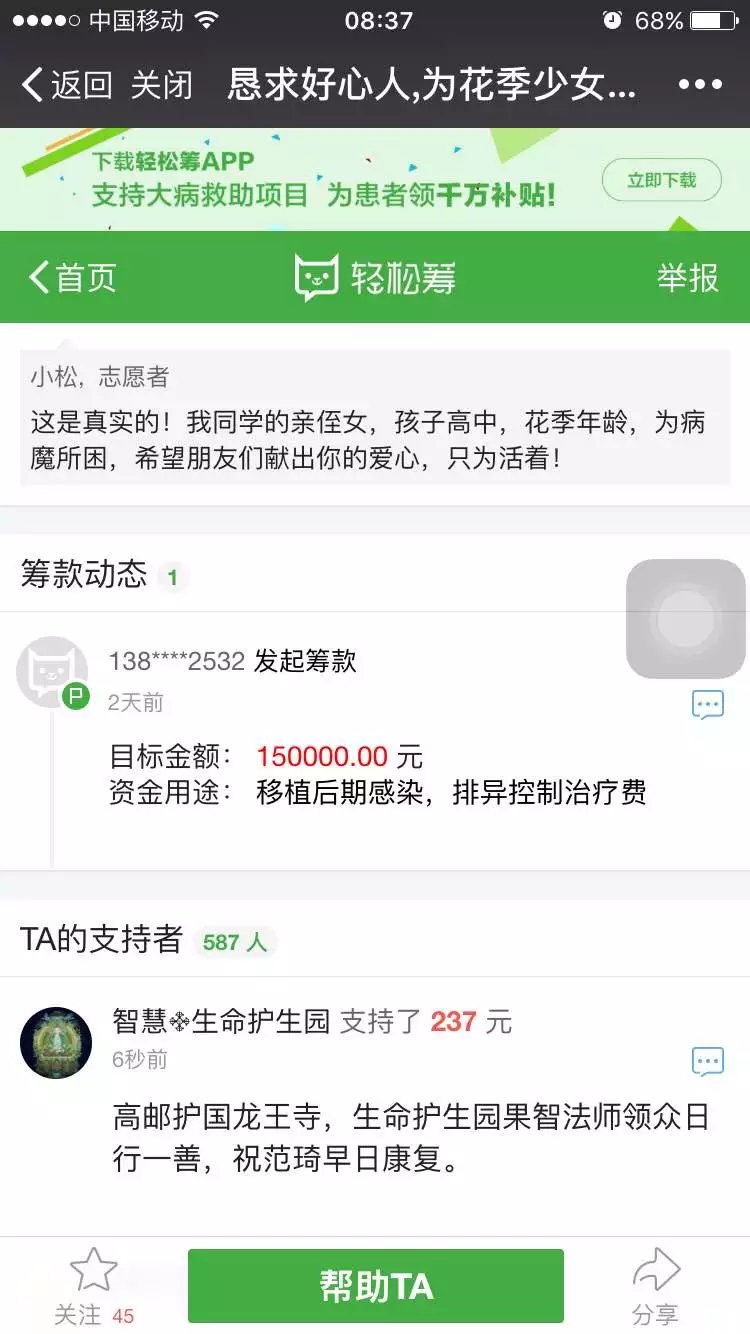
Task: Open the three-dot more options menu
Action: [x=700, y=85]
